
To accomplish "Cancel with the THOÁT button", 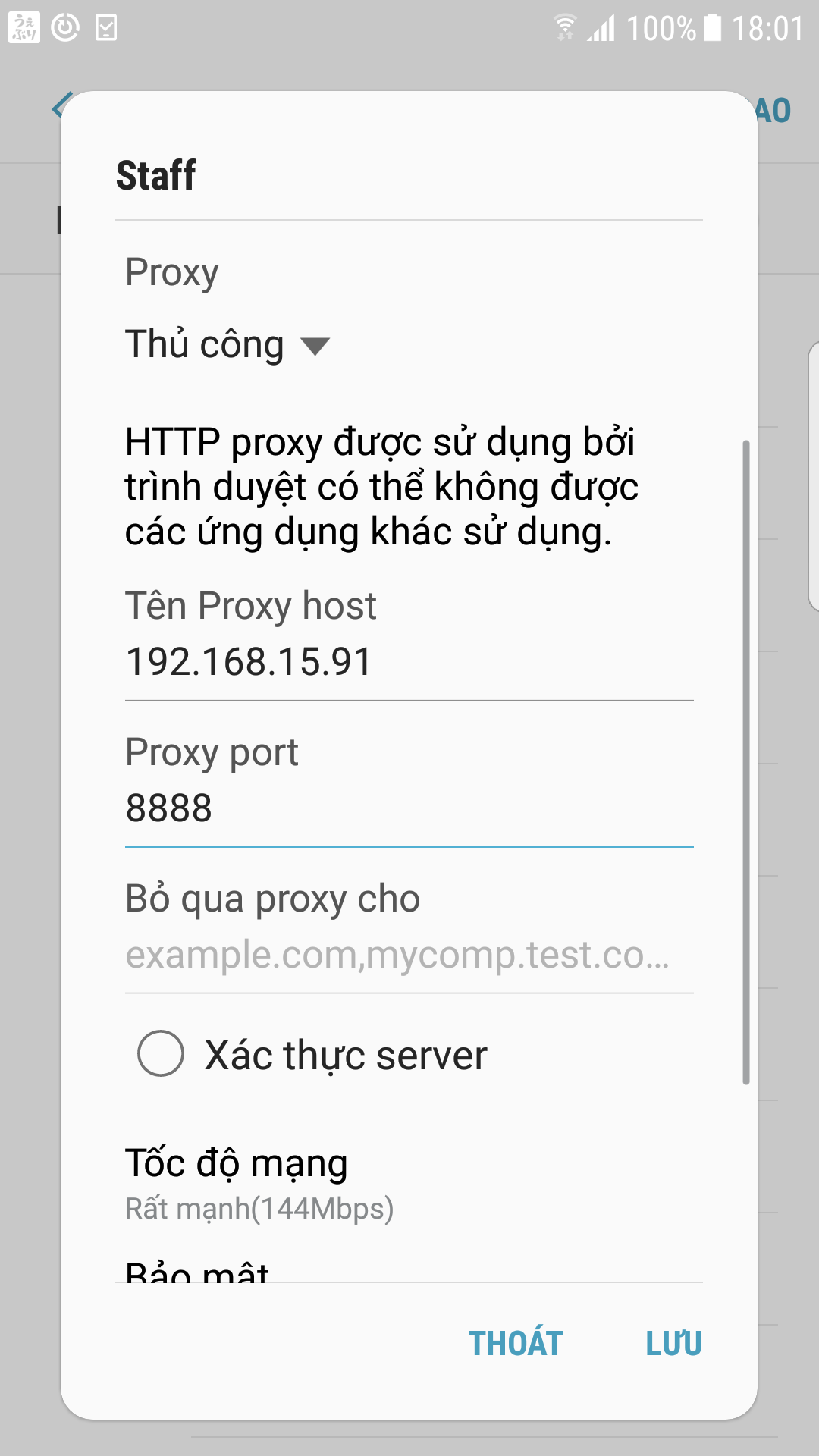I will click(x=516, y=1344).
